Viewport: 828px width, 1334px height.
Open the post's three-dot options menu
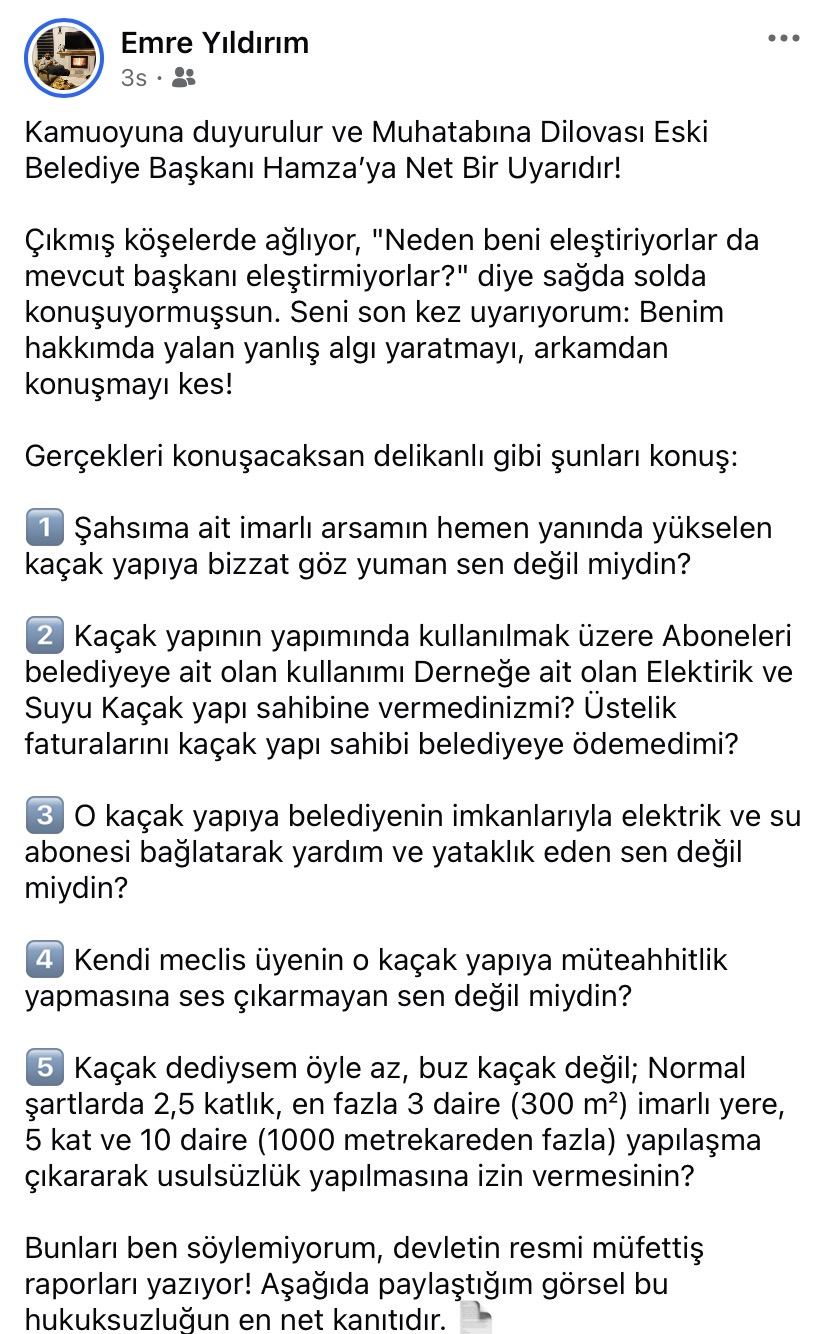point(784,38)
